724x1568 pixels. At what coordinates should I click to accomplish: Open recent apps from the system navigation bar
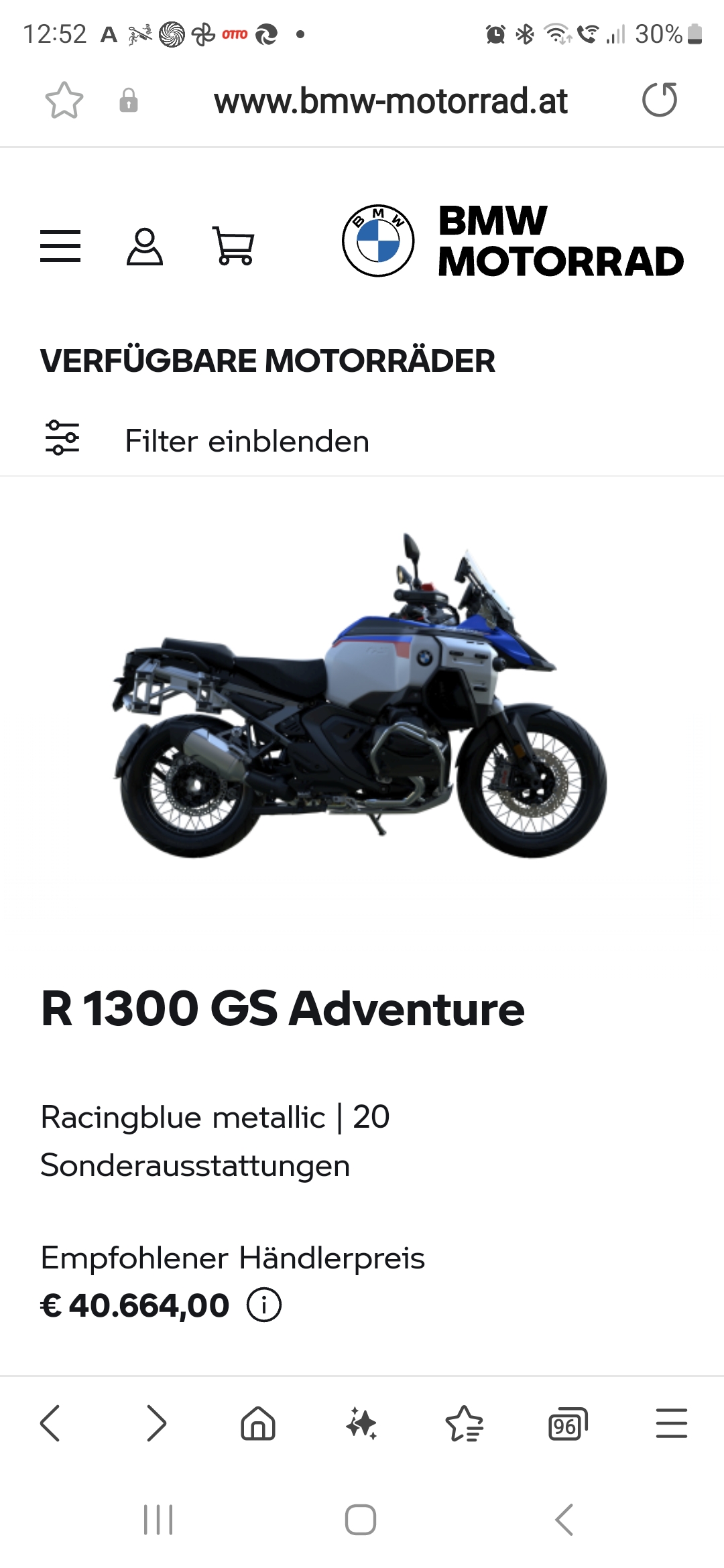tap(158, 1519)
